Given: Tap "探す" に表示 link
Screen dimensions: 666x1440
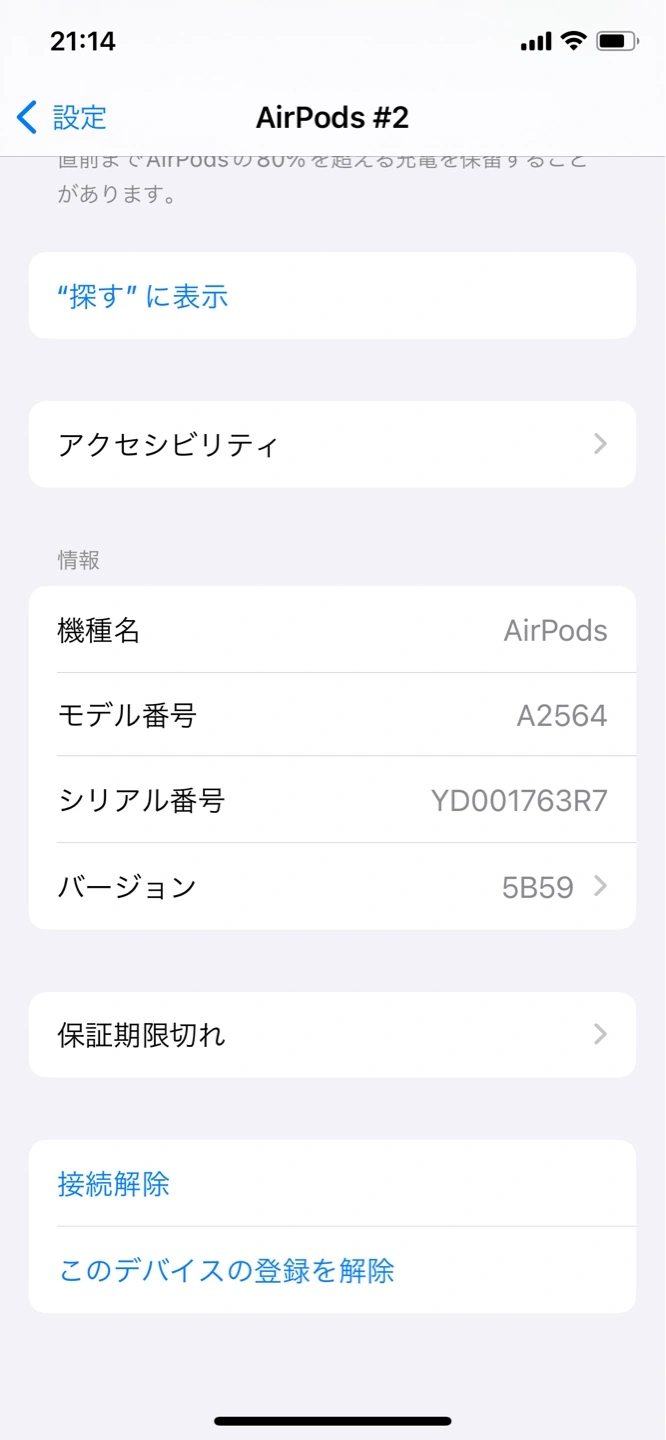Looking at the screenshot, I should pyautogui.click(x=144, y=296).
